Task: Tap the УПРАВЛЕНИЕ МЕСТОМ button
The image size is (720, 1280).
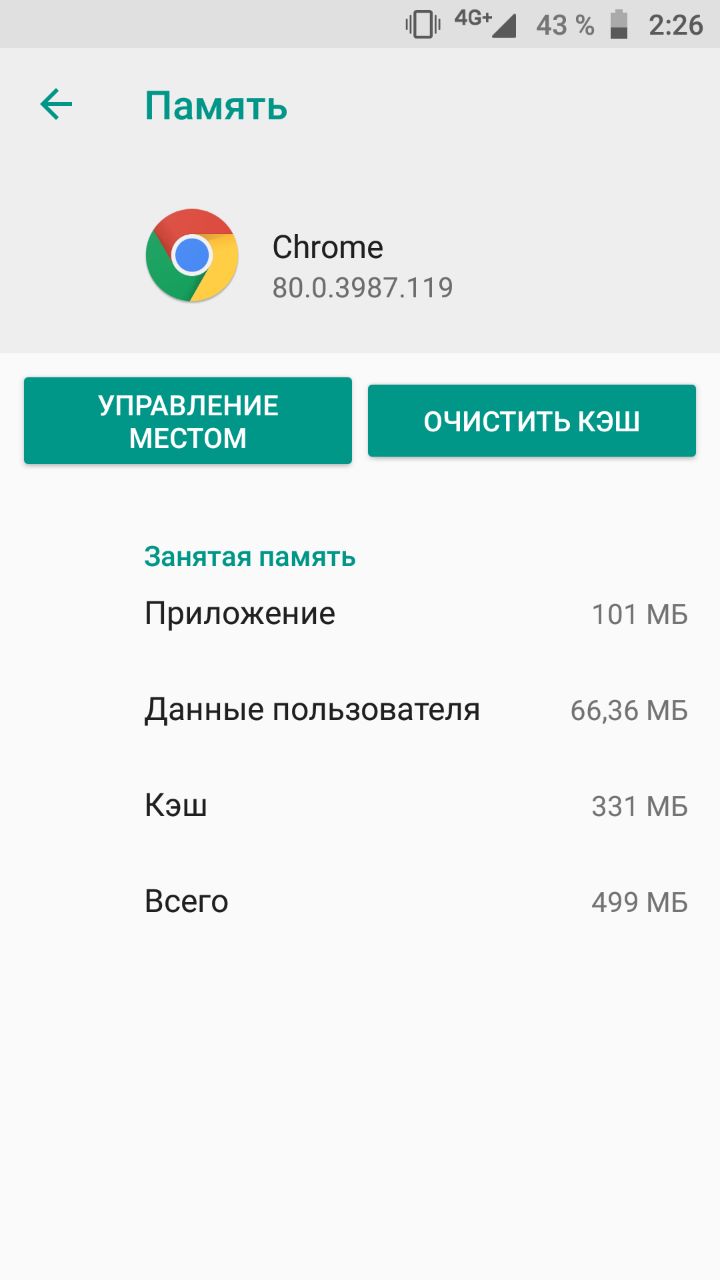Action: pos(188,421)
